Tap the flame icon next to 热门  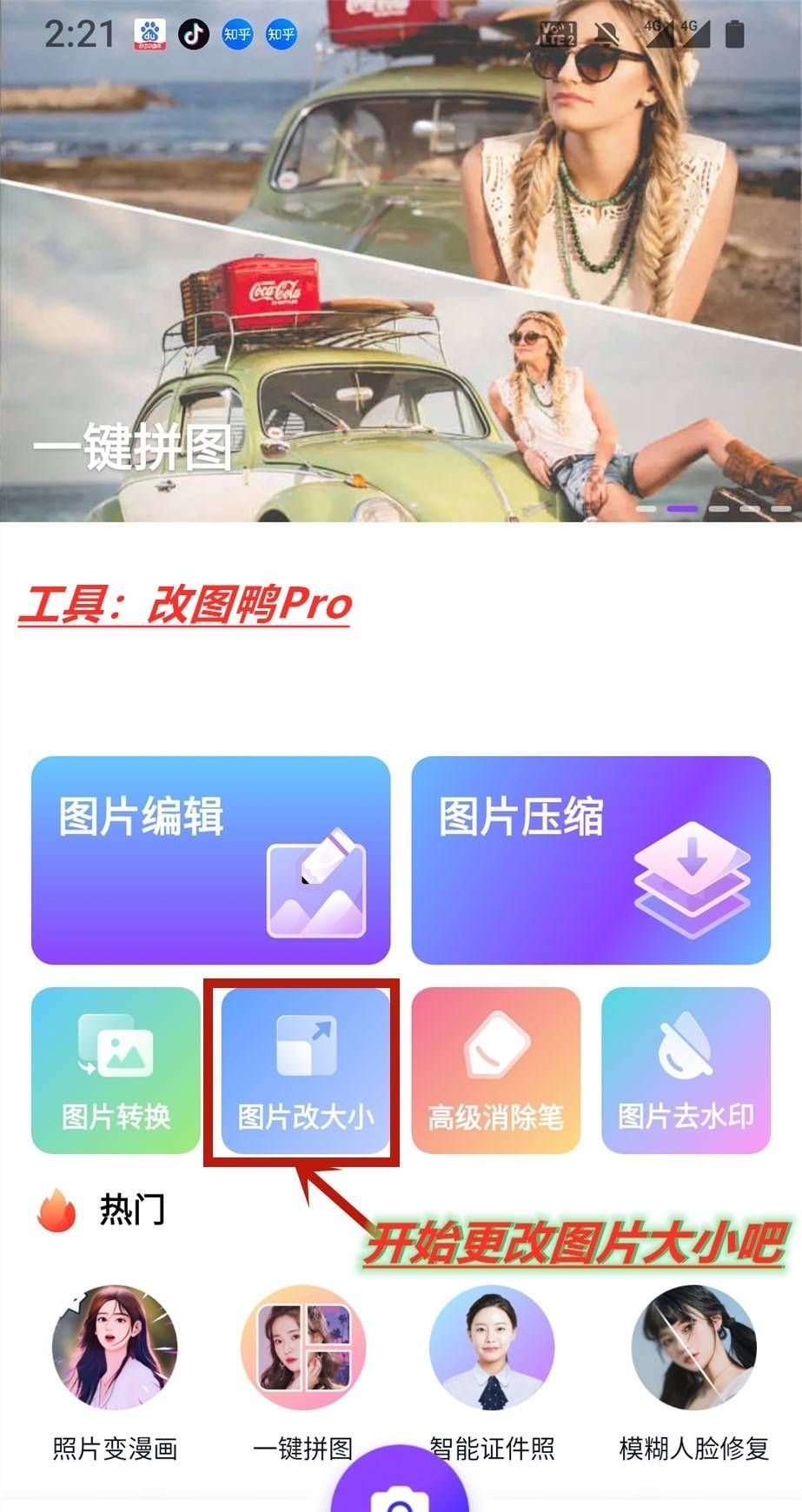(52, 1208)
